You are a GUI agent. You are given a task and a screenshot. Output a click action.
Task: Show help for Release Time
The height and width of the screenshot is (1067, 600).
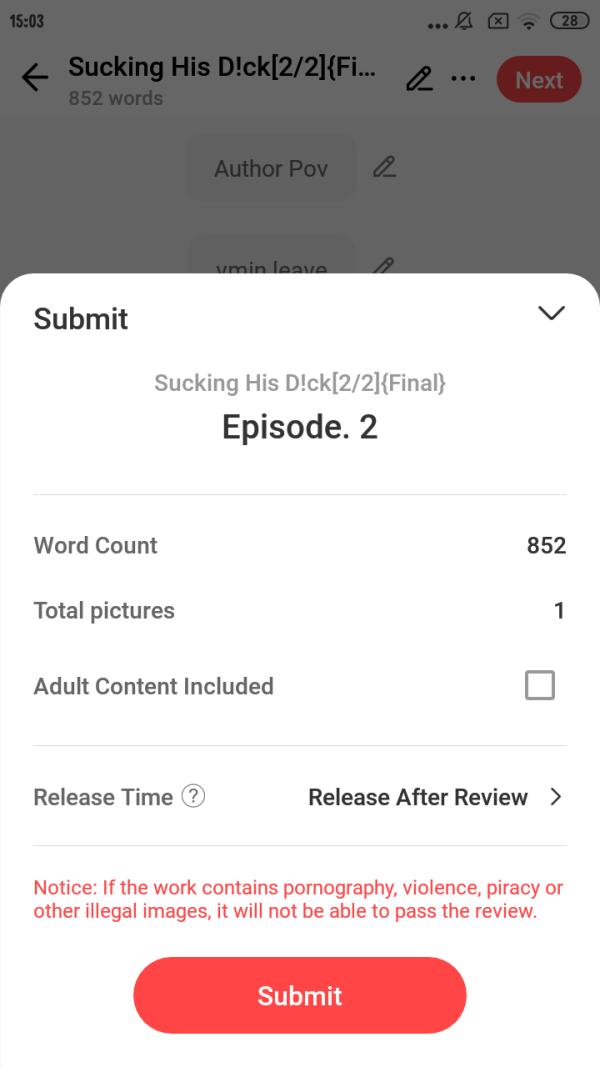[x=193, y=797]
